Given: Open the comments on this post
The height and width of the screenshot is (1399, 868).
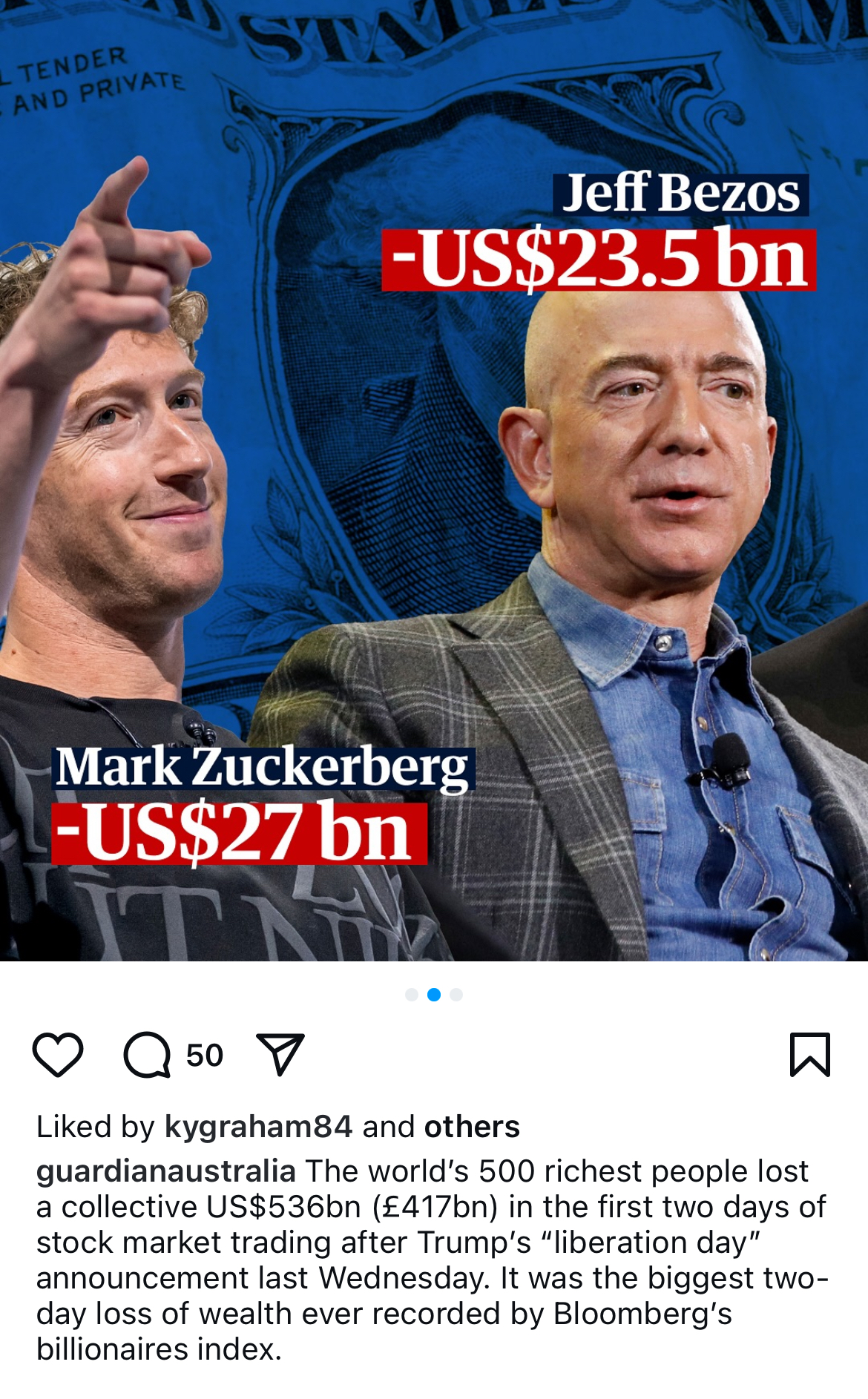Looking at the screenshot, I should 147,1054.
